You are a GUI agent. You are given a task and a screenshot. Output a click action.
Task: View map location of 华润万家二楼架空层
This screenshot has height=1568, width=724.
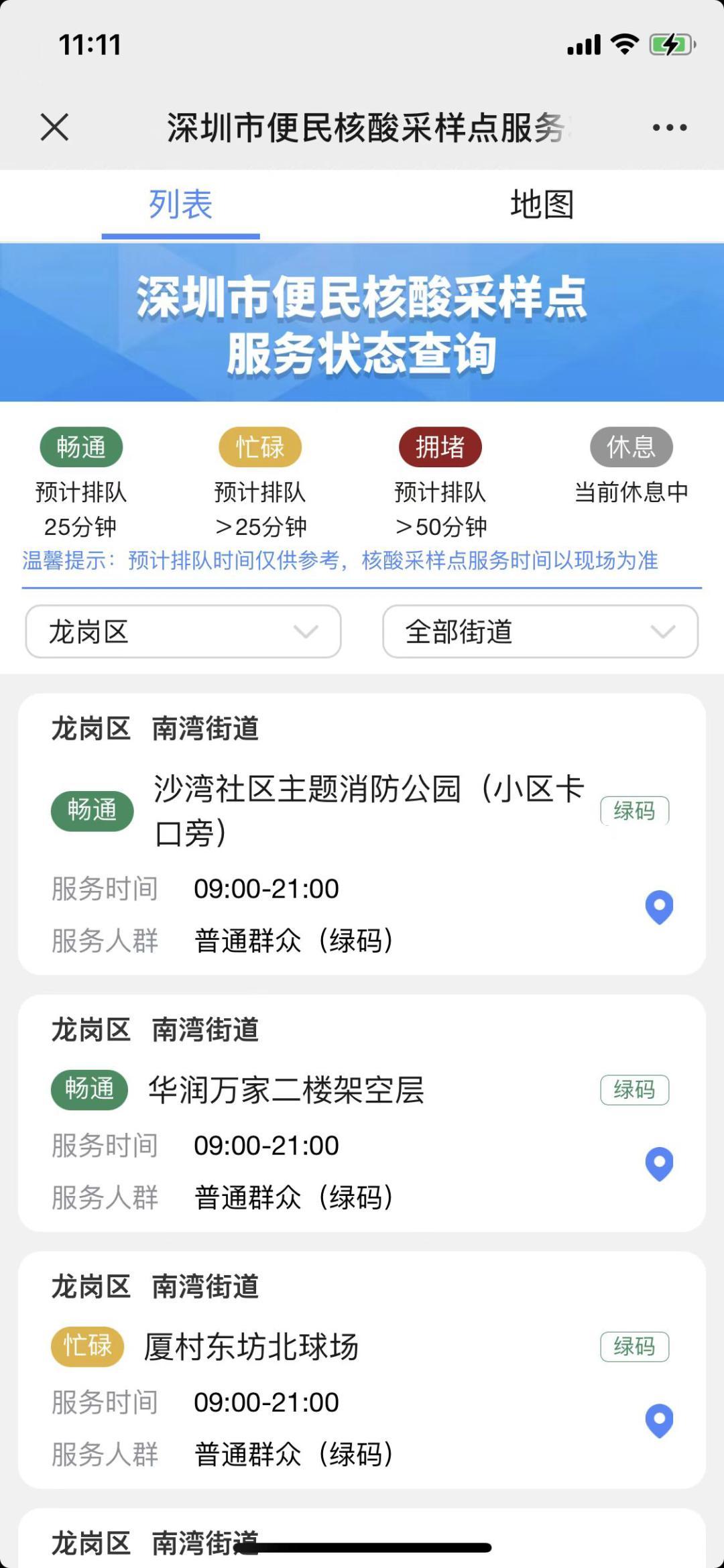[x=659, y=1164]
